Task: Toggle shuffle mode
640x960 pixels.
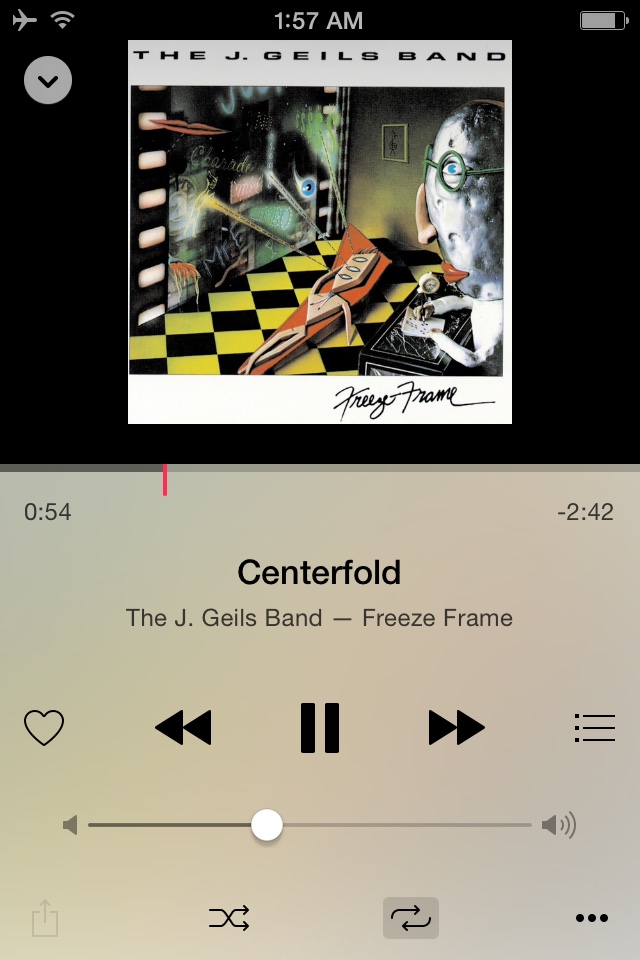Action: (x=229, y=918)
